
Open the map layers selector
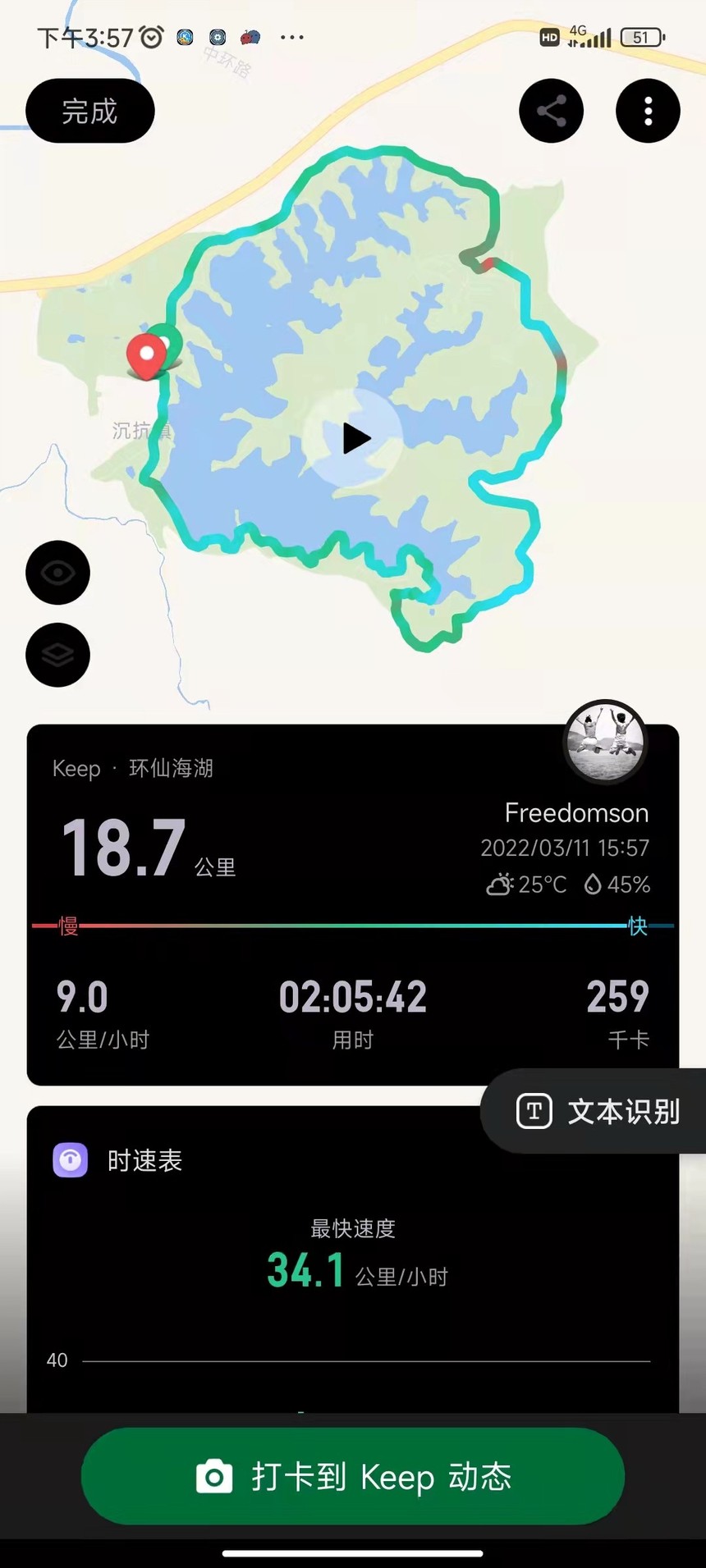click(x=57, y=655)
